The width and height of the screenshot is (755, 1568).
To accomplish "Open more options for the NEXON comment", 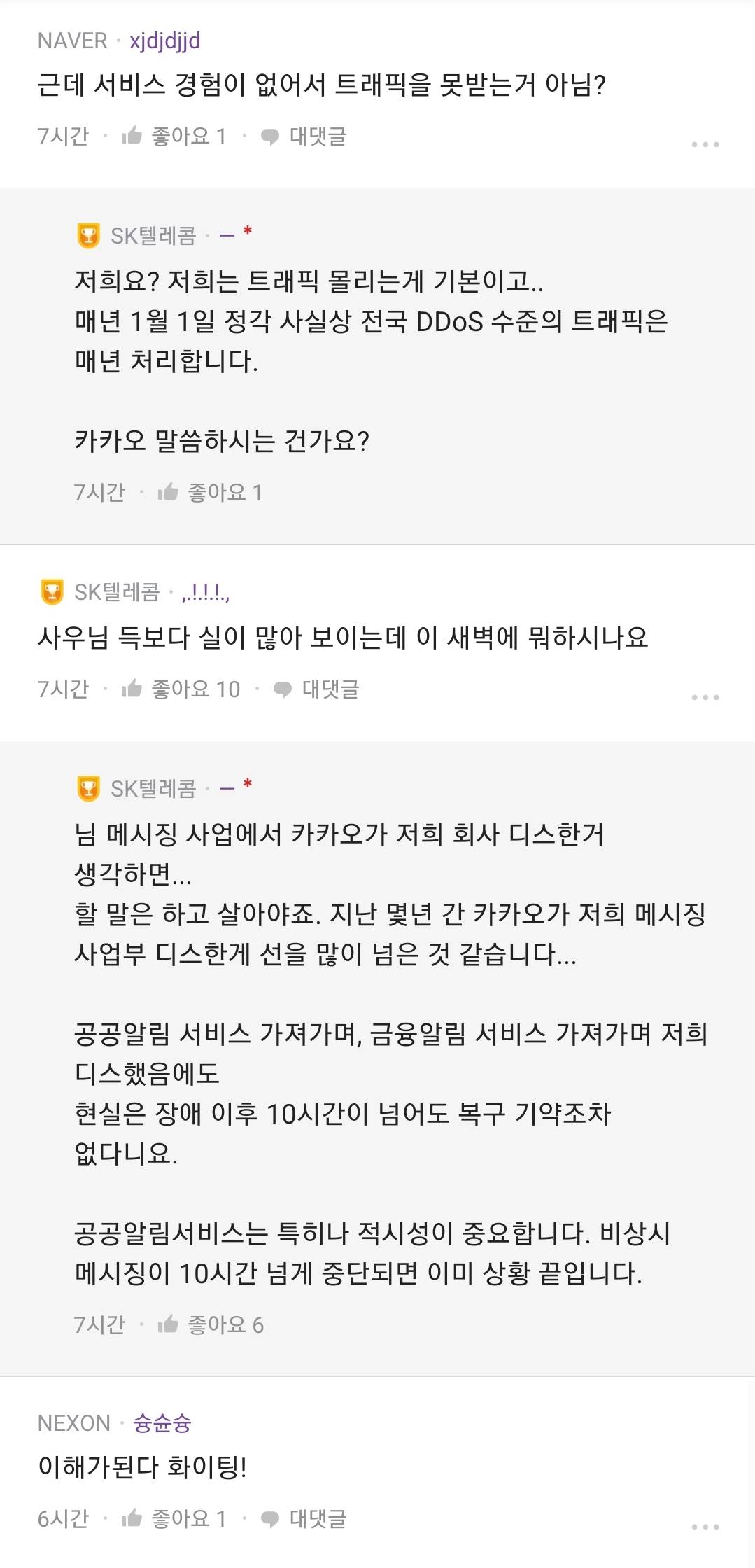I will coord(705,1527).
